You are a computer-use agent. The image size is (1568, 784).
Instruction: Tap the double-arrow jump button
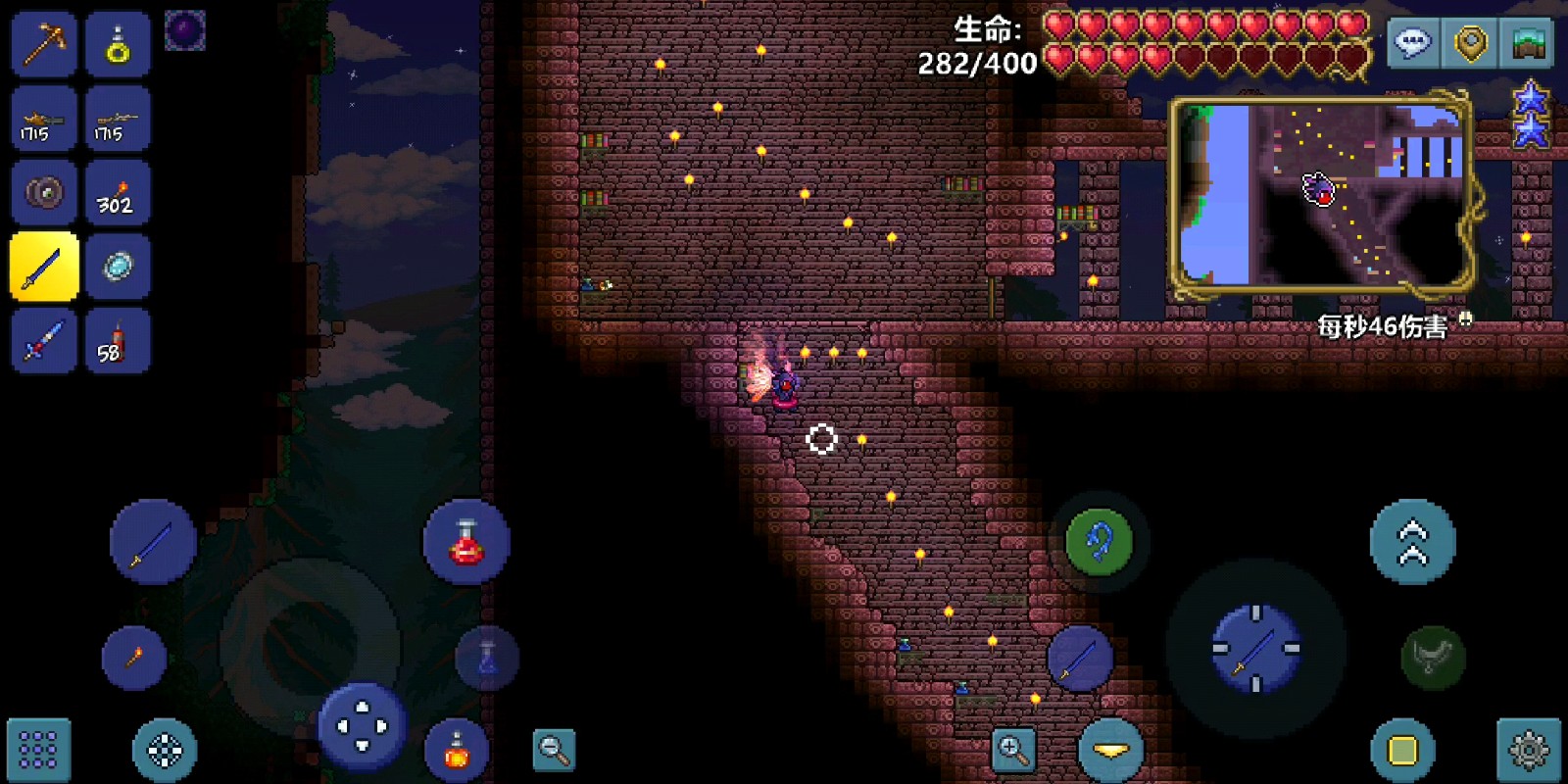pyautogui.click(x=1412, y=542)
